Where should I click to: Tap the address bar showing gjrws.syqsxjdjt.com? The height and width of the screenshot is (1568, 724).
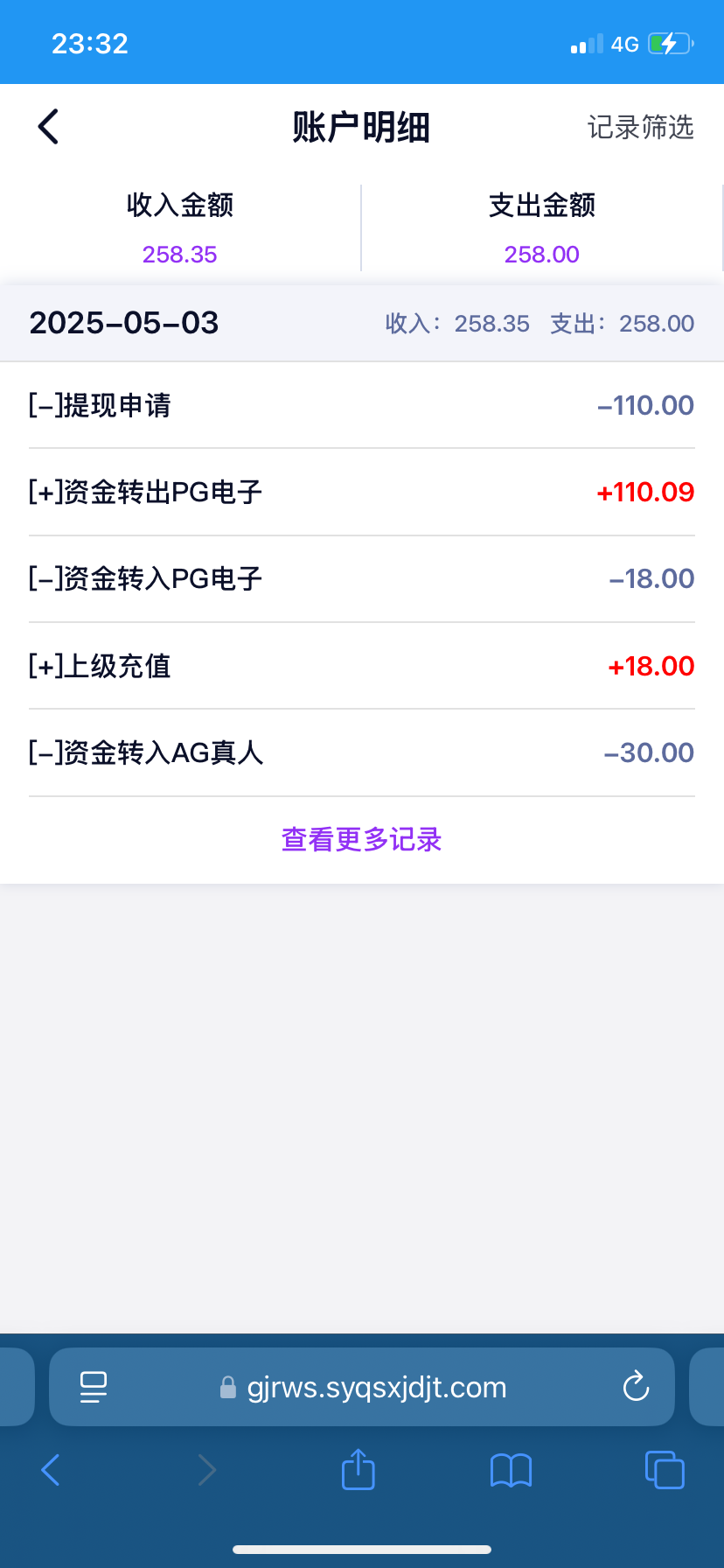362,1387
